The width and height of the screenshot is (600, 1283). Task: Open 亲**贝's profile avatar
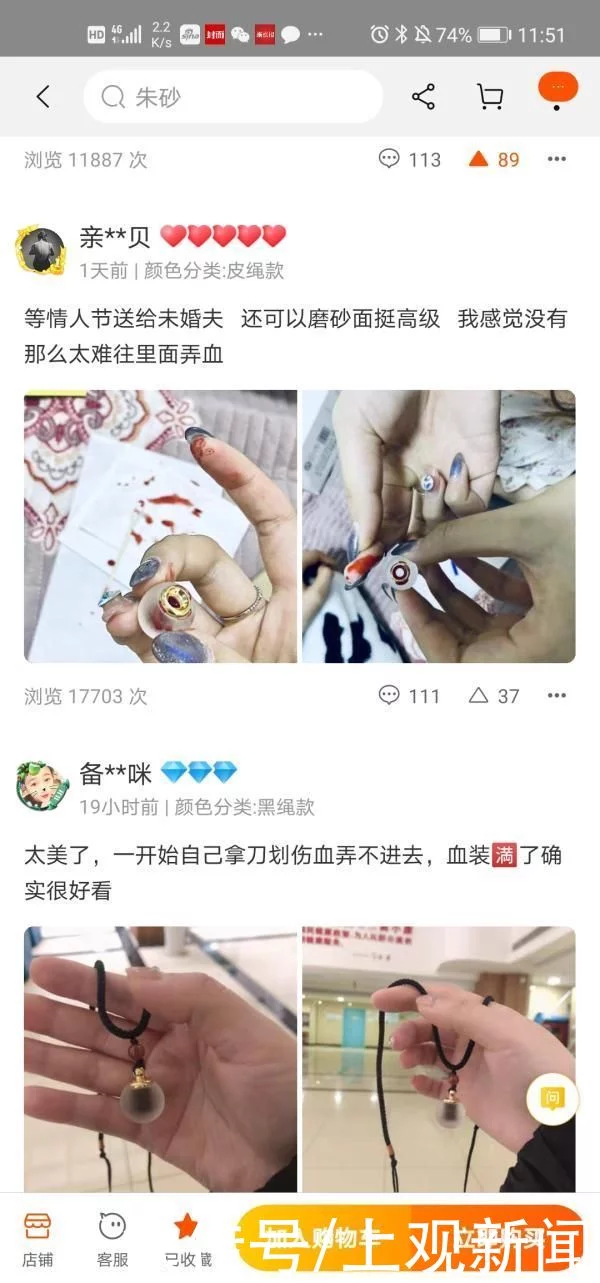point(42,251)
